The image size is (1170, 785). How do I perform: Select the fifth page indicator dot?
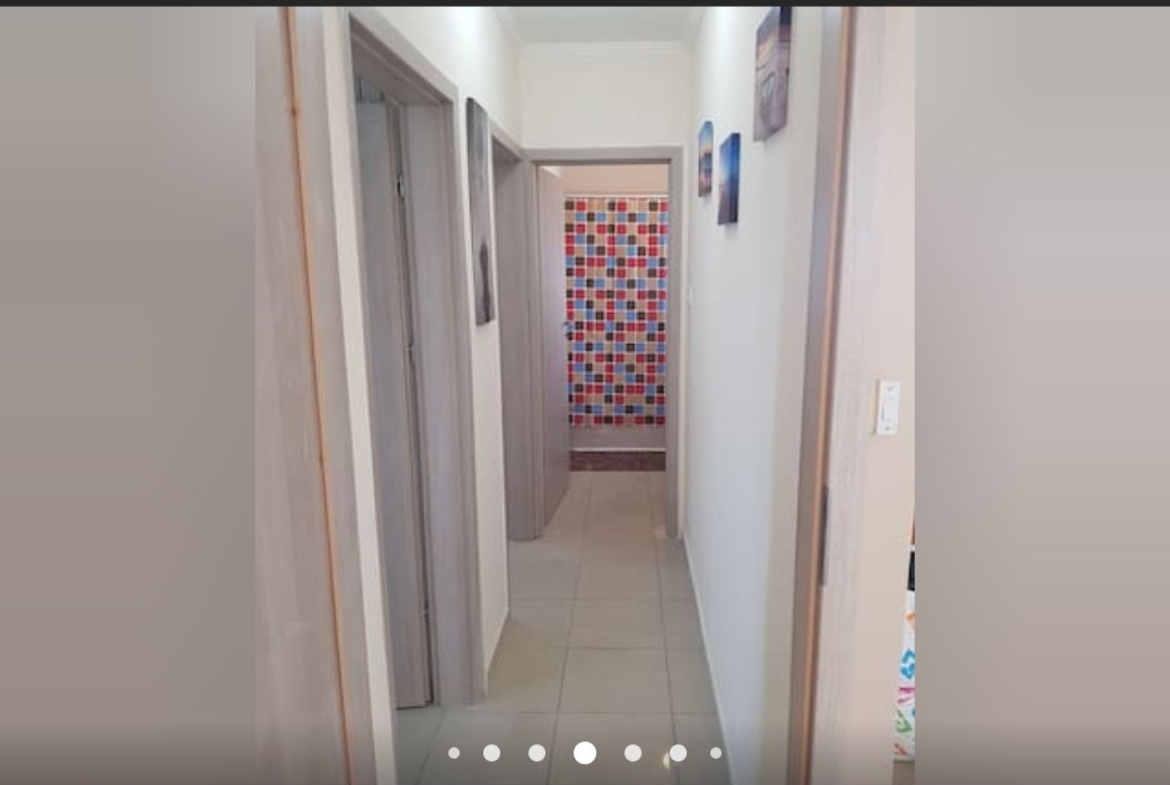coord(633,753)
